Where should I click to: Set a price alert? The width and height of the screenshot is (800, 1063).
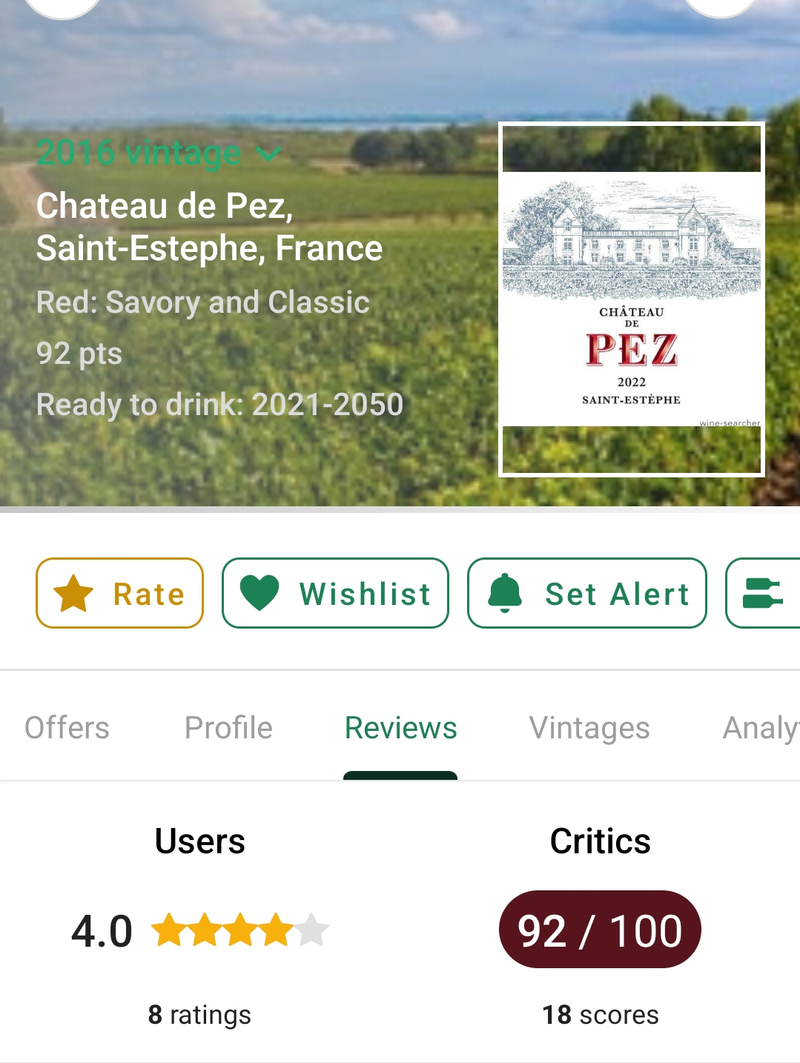pos(587,593)
